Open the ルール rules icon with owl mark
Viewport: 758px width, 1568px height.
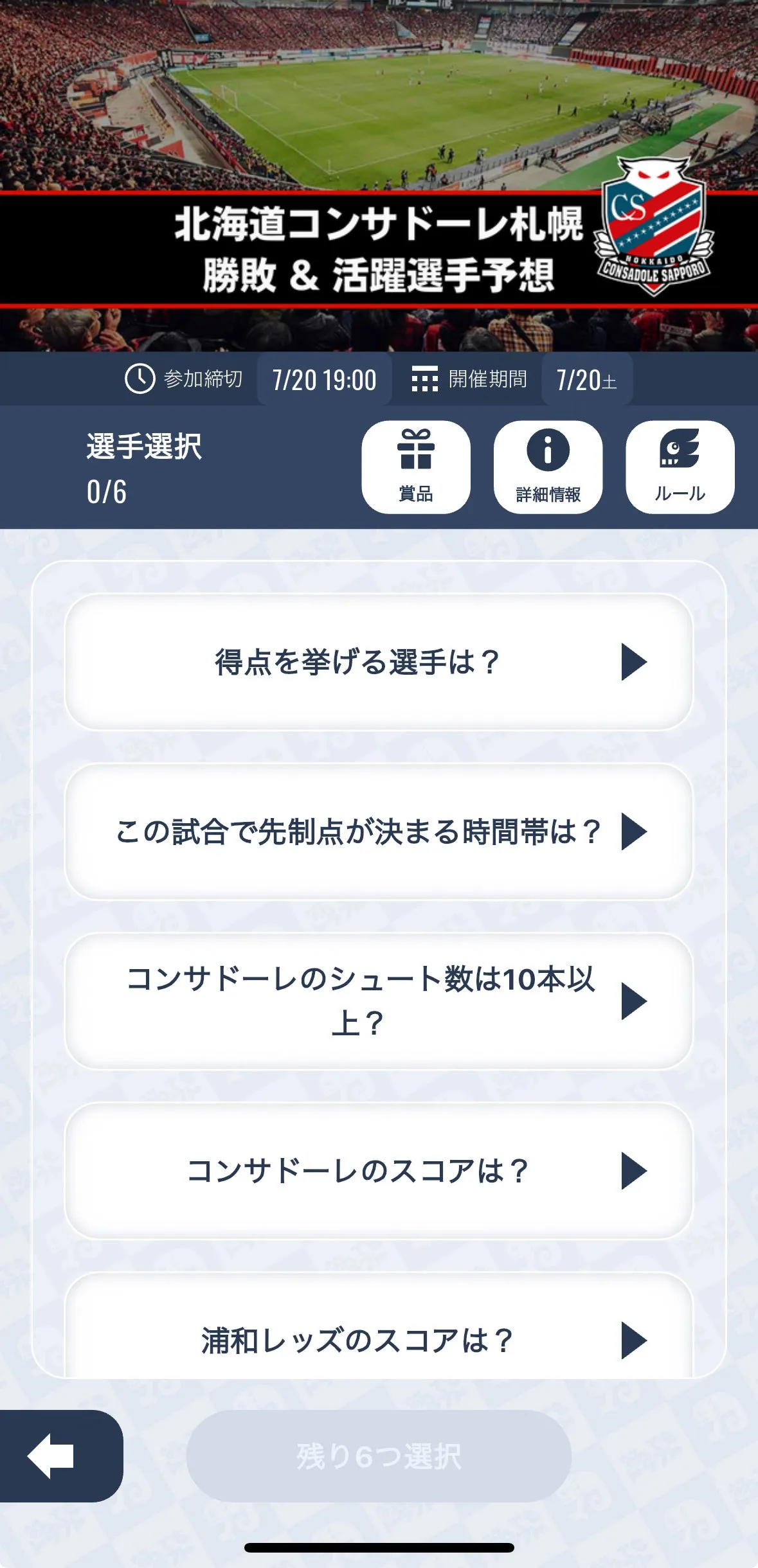pos(680,466)
